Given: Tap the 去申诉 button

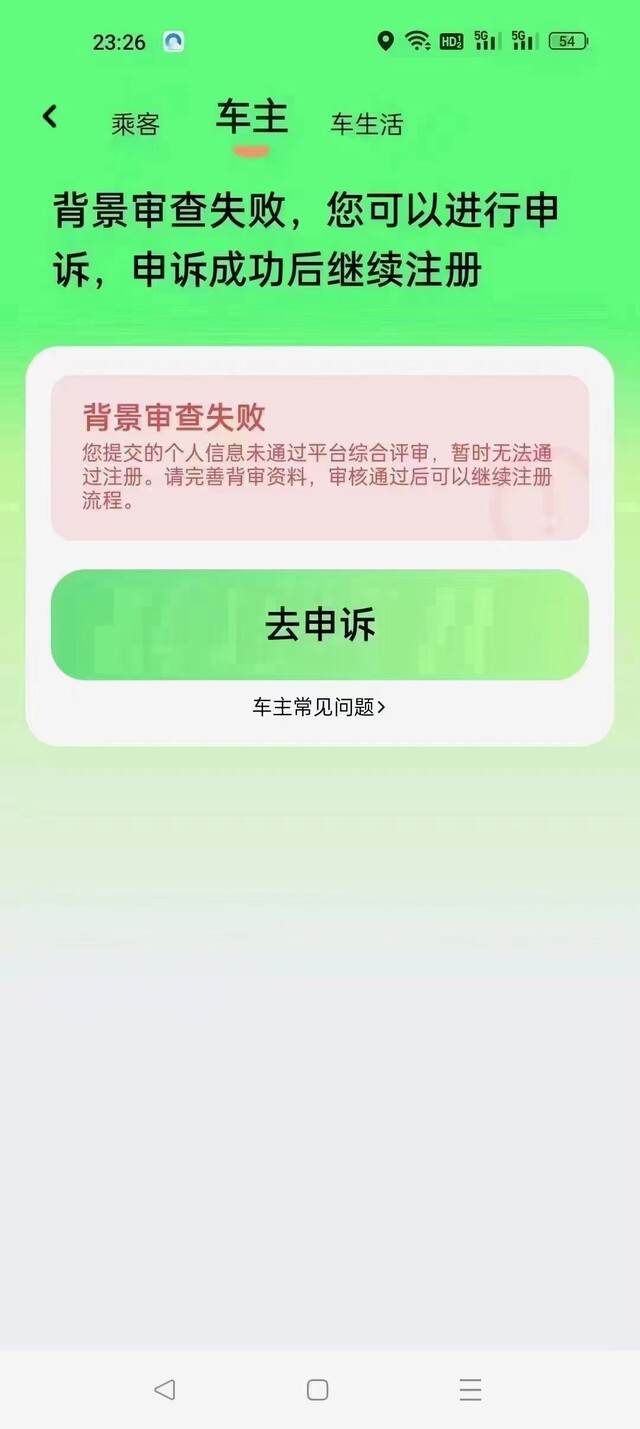Looking at the screenshot, I should [x=320, y=625].
